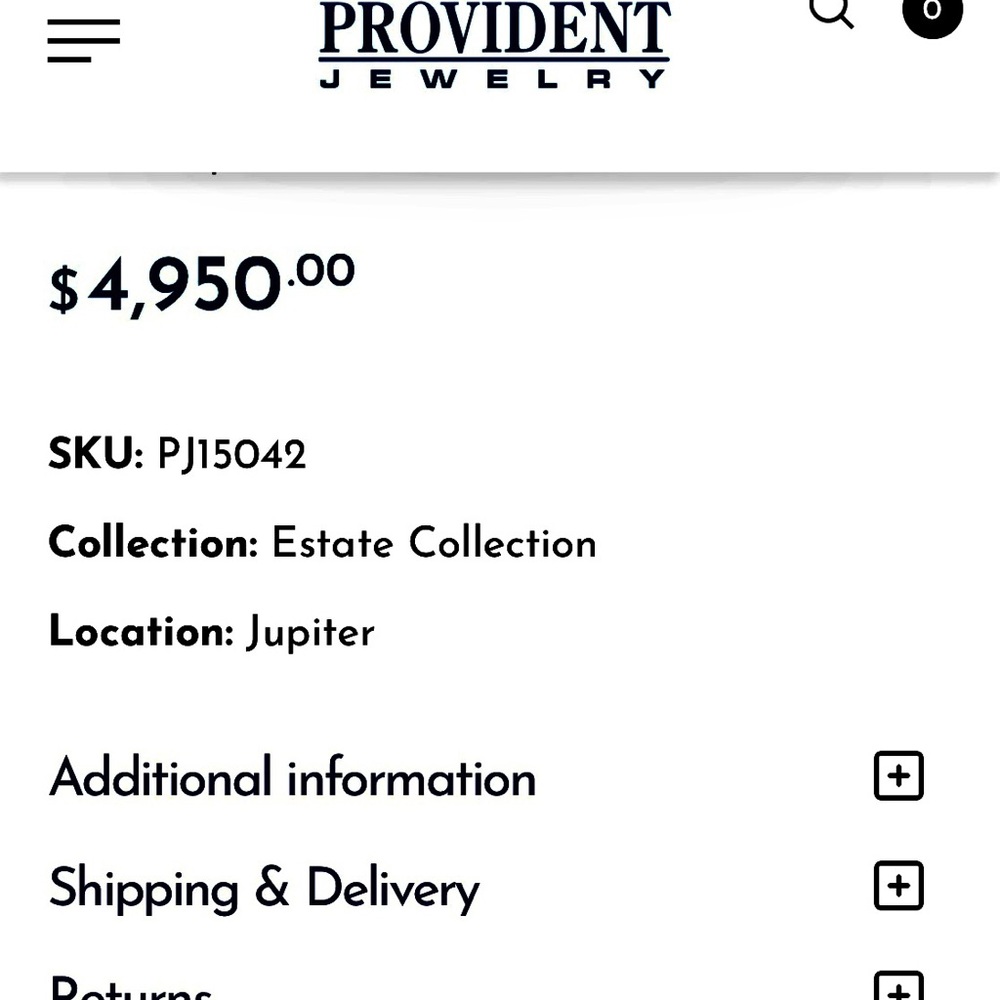This screenshot has width=1000, height=1000.
Task: Tap the search magnifier icon
Action: [831, 12]
